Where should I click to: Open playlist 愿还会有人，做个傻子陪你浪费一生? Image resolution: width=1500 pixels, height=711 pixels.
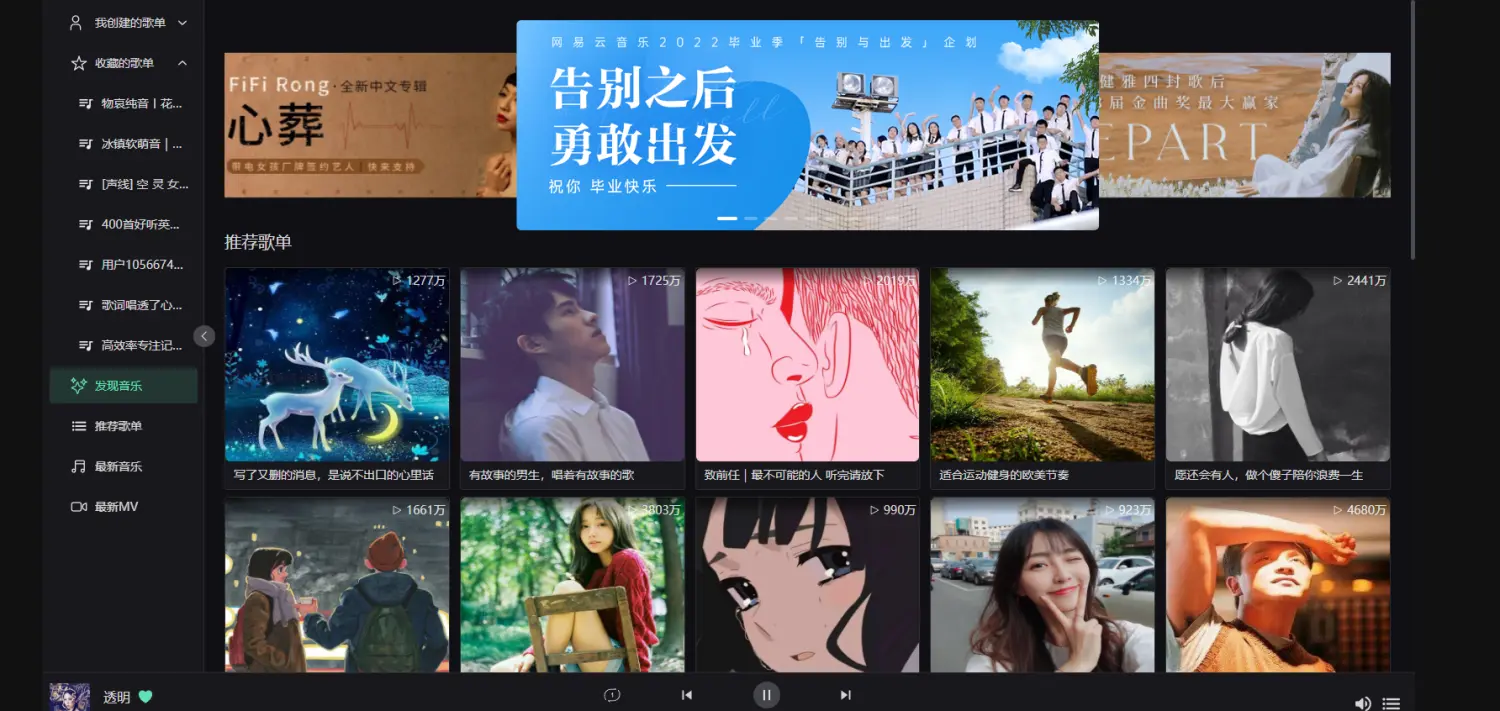[1277, 365]
